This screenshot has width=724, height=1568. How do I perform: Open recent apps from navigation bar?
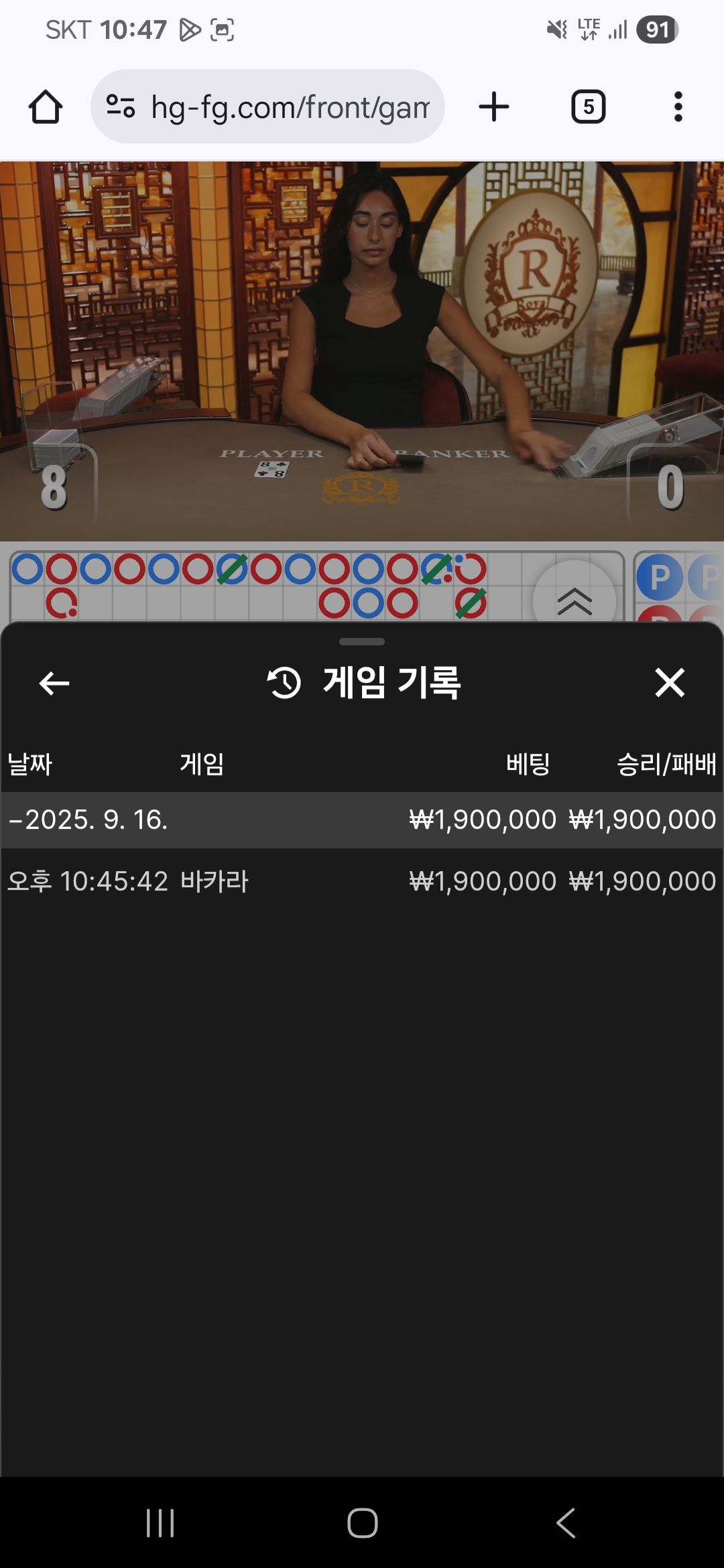pyautogui.click(x=160, y=1523)
